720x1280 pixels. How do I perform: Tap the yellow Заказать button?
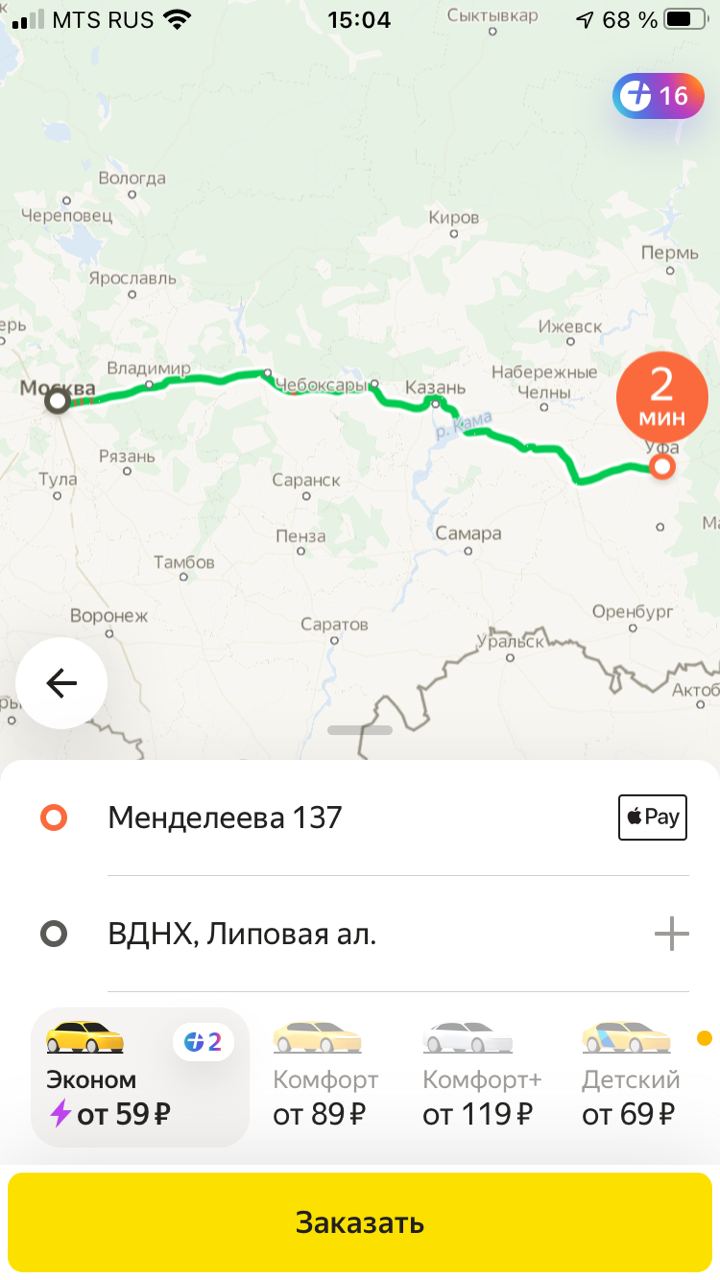click(360, 1222)
